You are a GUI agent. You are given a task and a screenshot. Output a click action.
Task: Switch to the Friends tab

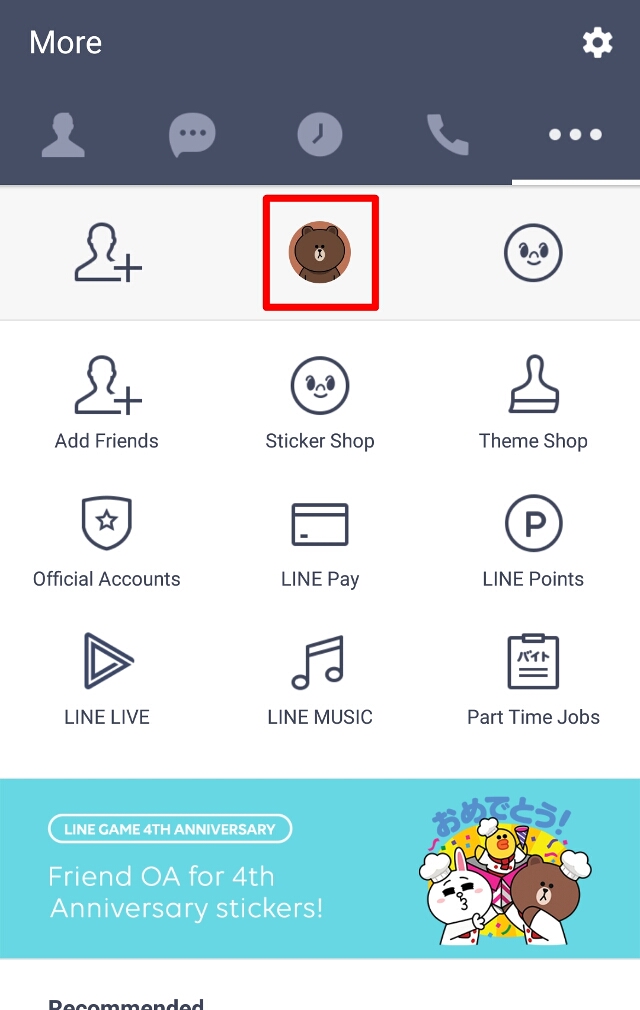[x=63, y=135]
